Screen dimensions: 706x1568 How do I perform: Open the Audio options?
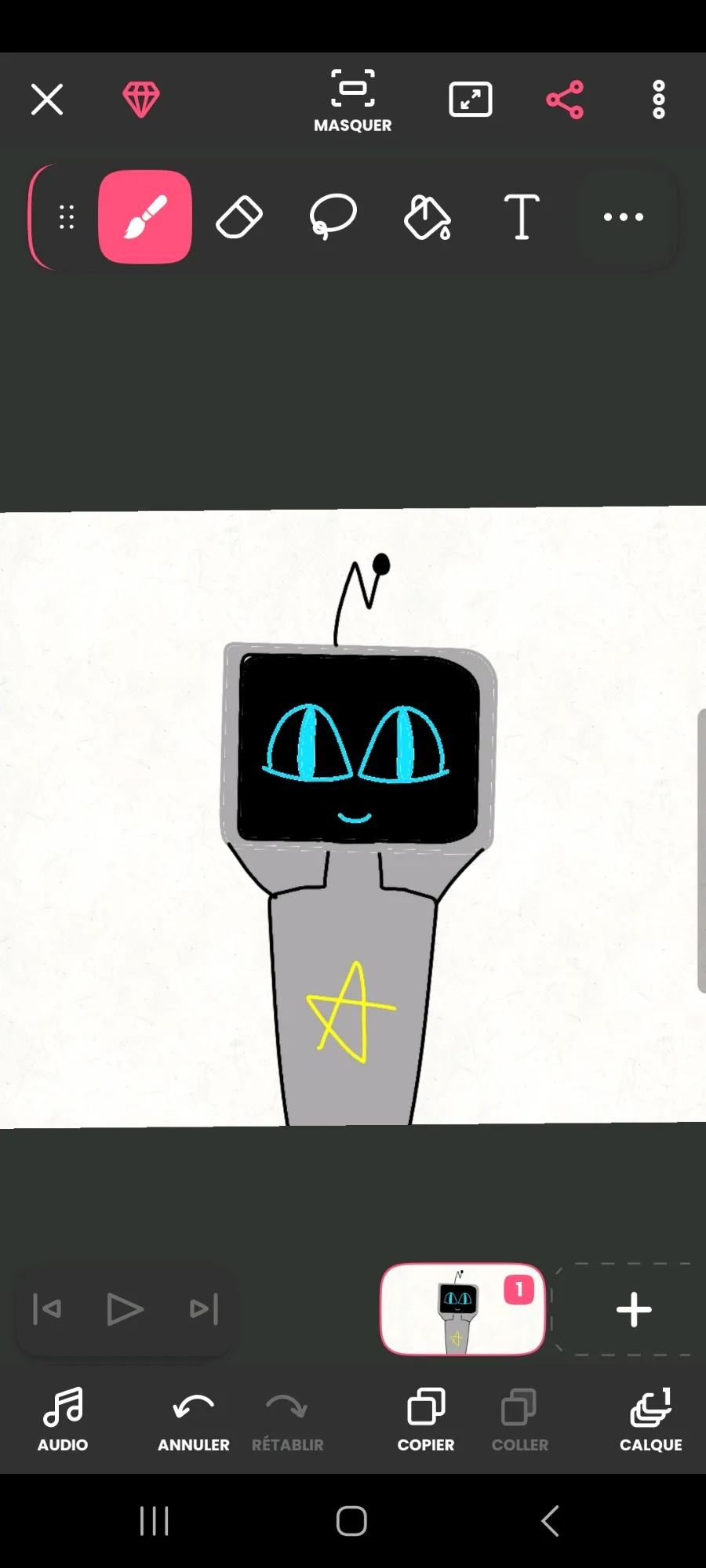[x=63, y=1420]
